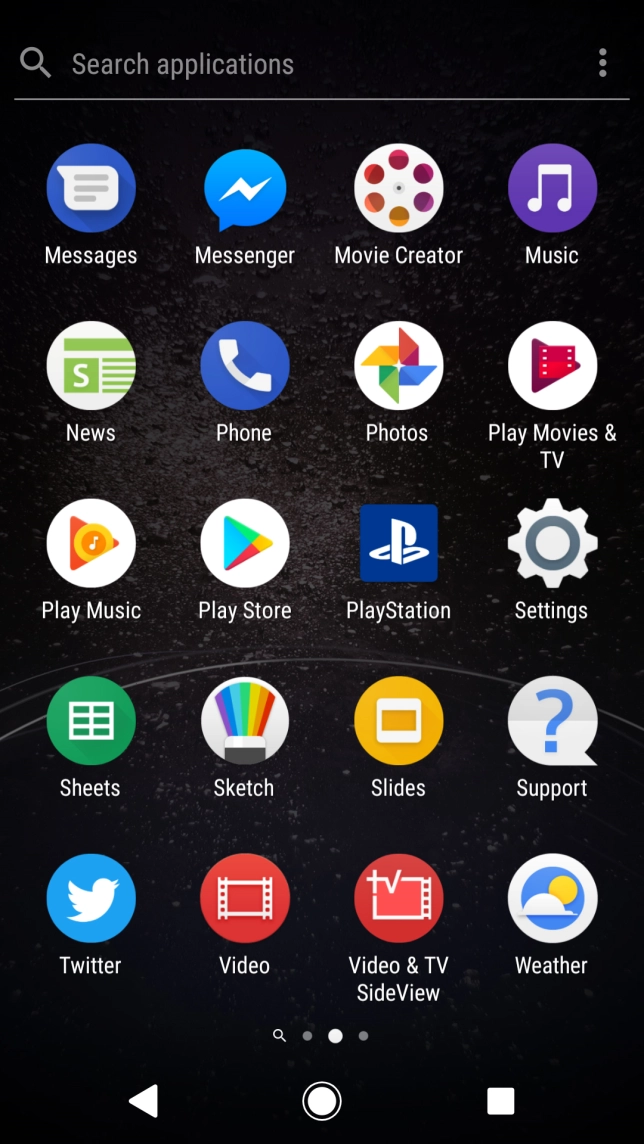Launch Google Photos

coord(398,366)
